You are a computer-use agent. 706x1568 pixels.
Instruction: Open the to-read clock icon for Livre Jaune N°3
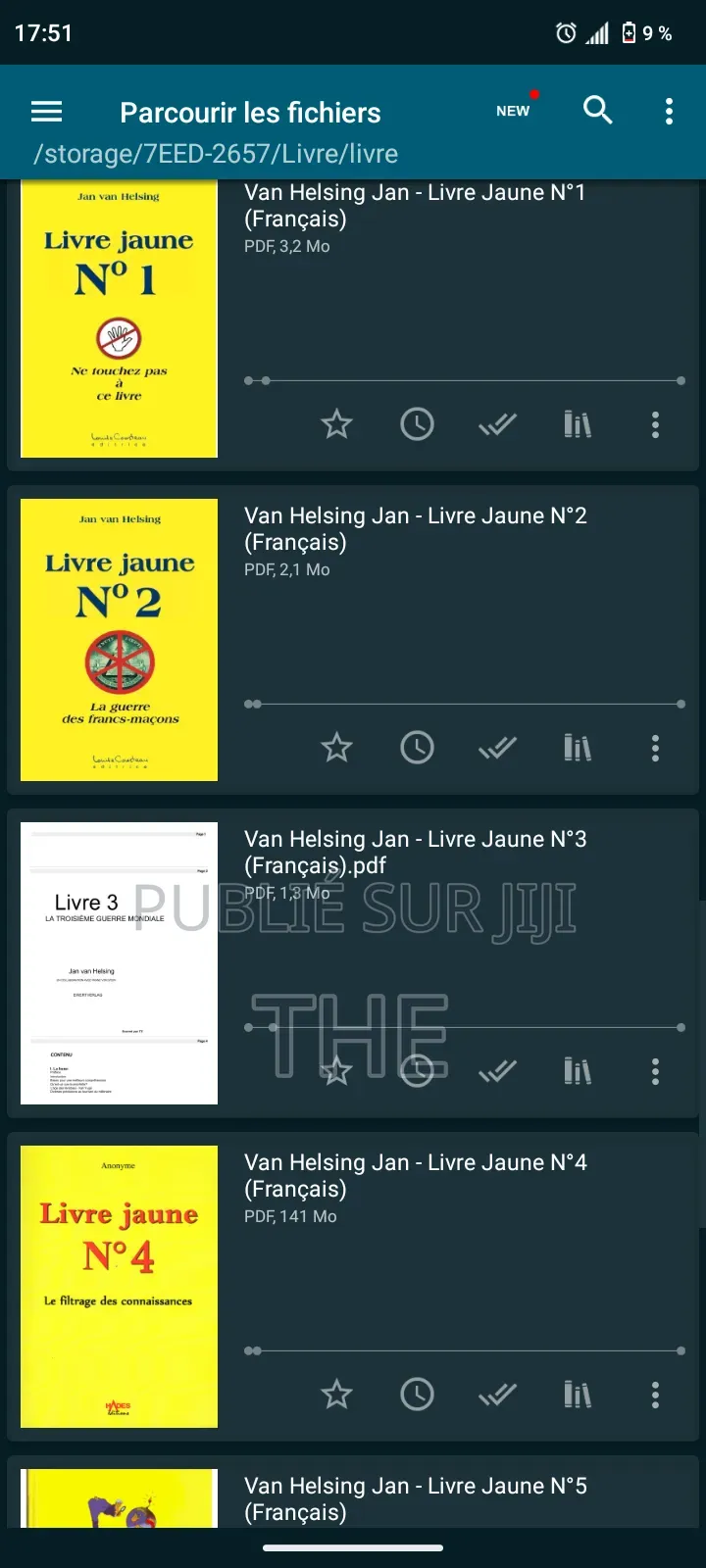click(x=417, y=1071)
